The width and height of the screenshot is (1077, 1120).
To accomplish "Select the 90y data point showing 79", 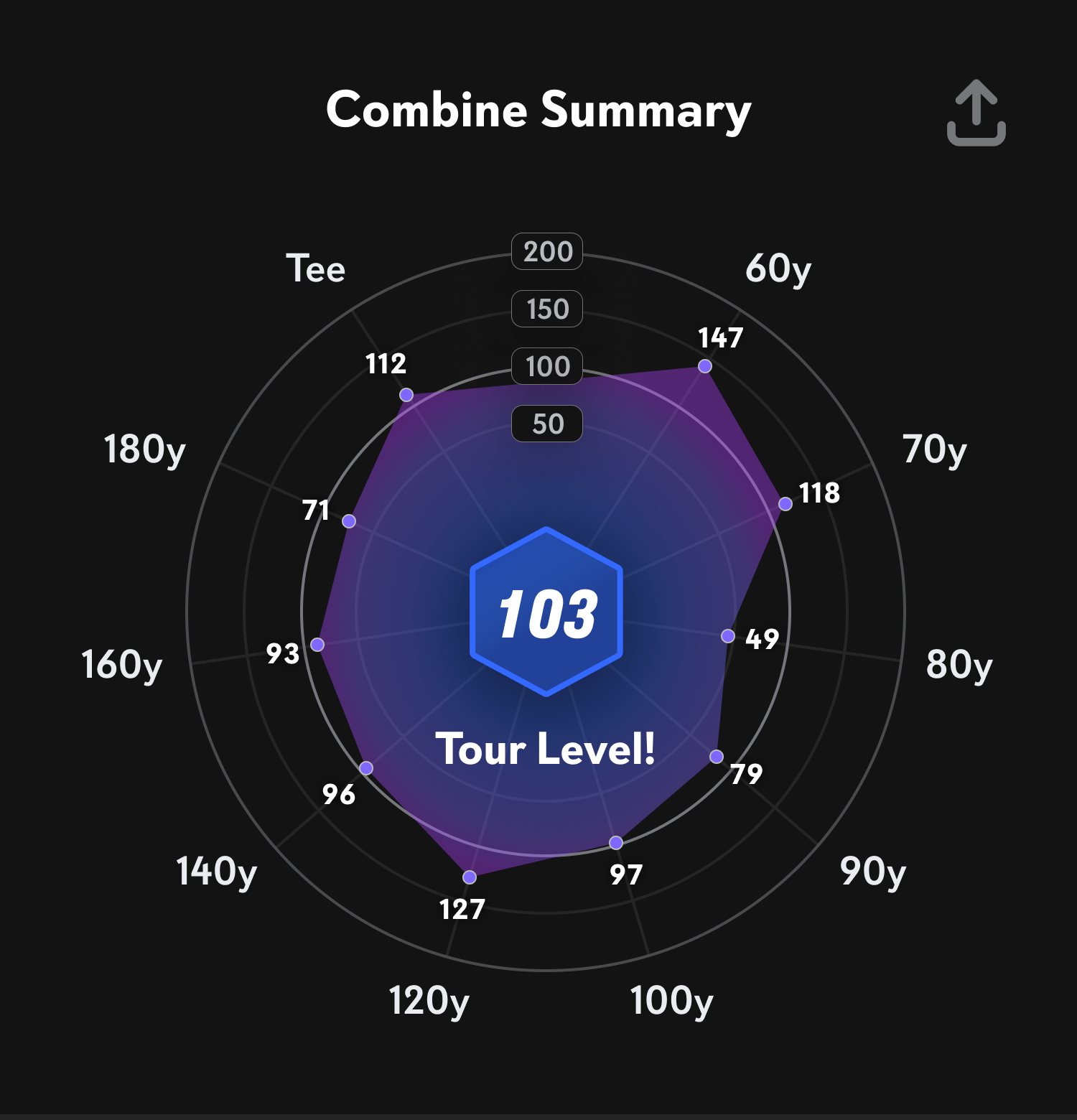I will [716, 755].
